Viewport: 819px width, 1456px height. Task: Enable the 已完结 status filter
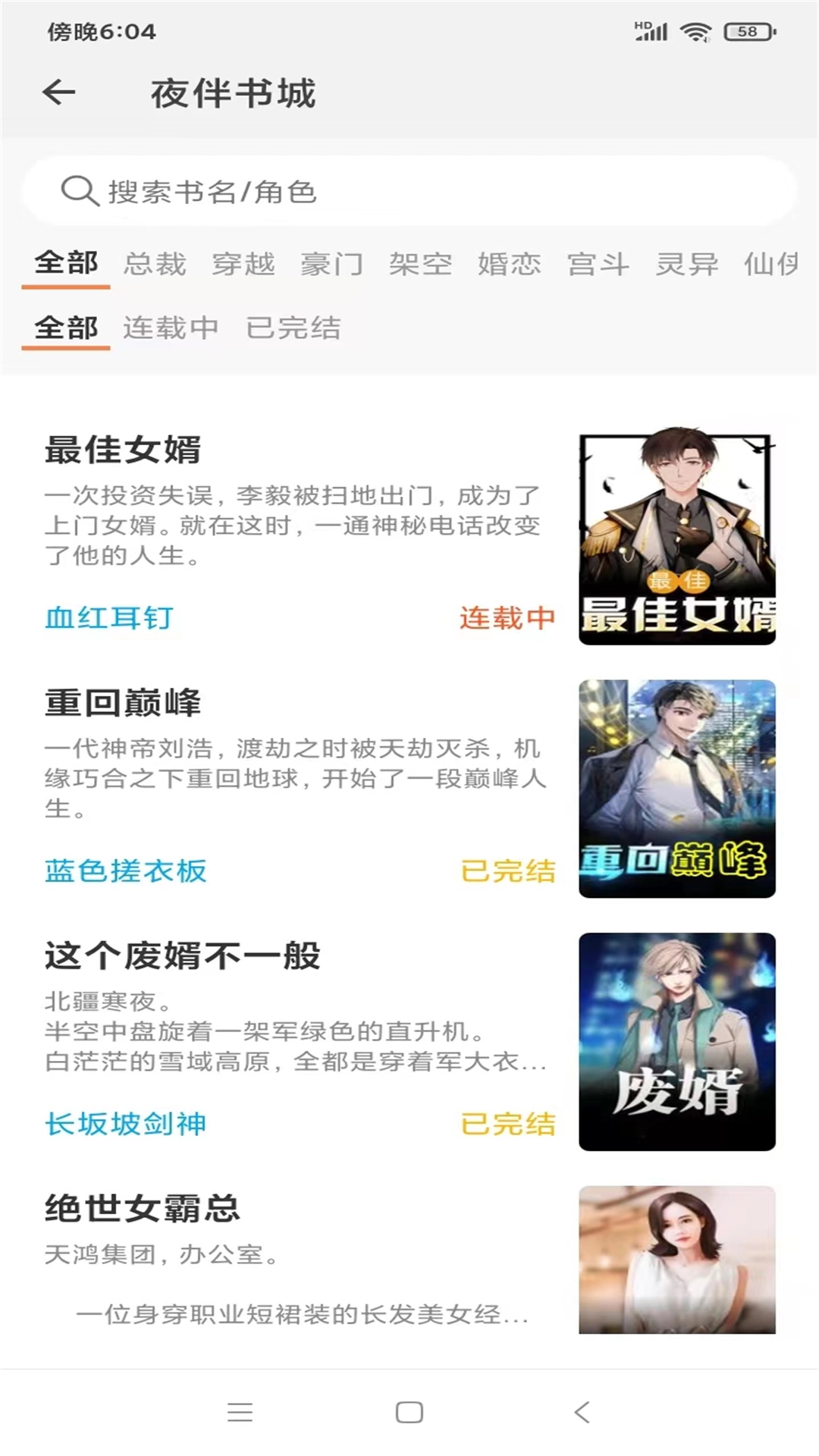294,328
